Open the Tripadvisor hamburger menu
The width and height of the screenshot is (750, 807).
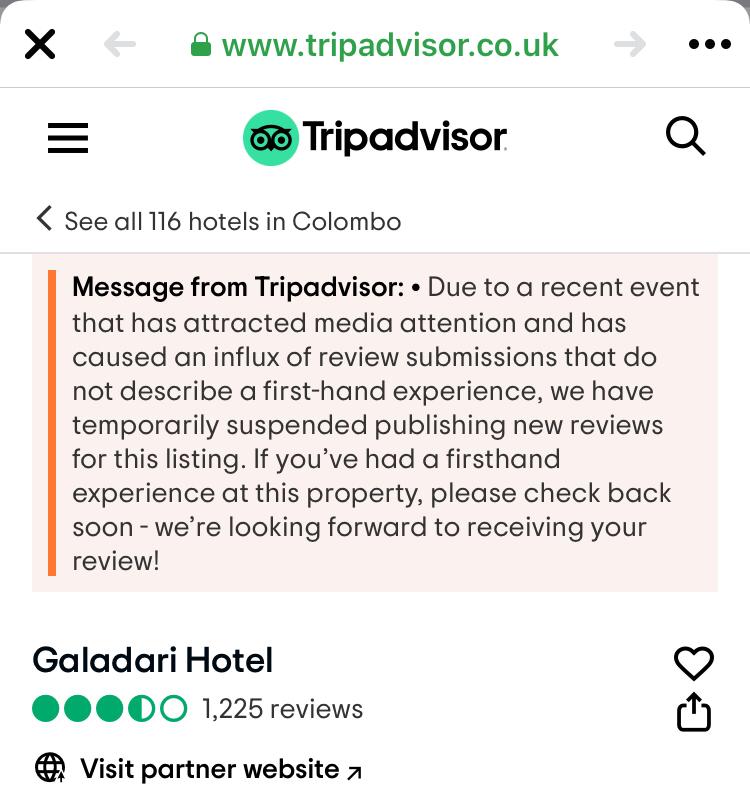(68, 138)
